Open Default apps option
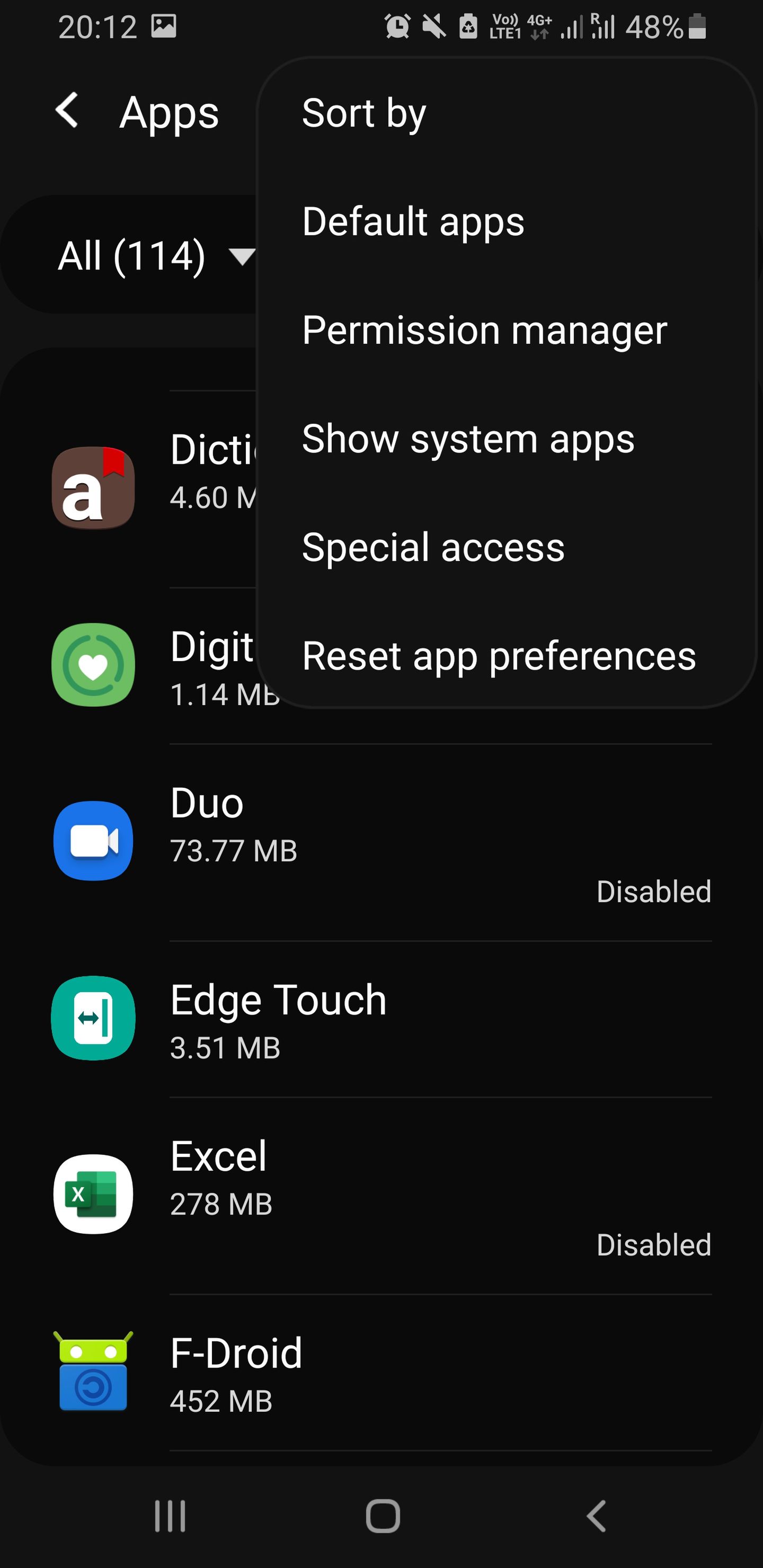Screen dimensions: 763x1568 pos(505,221)
